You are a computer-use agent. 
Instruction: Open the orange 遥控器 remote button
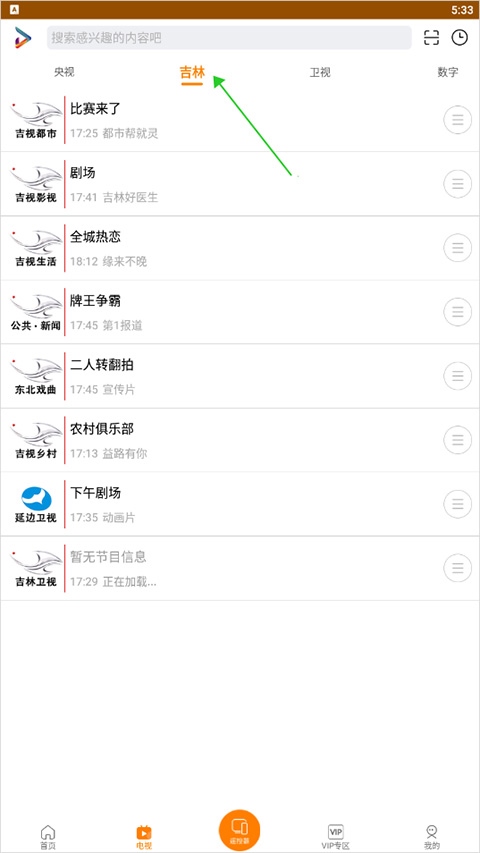pos(239,830)
